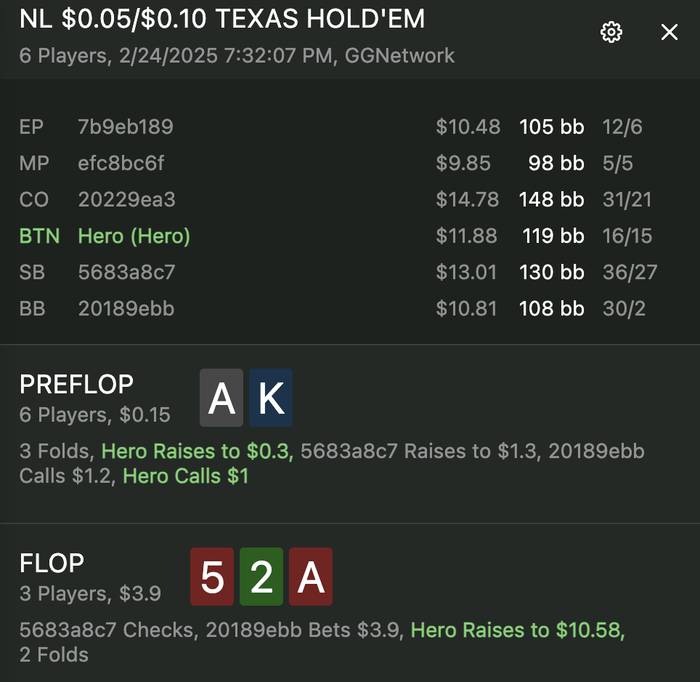The width and height of the screenshot is (700, 682).
Task: Close the hand history panel
Action: (670, 32)
